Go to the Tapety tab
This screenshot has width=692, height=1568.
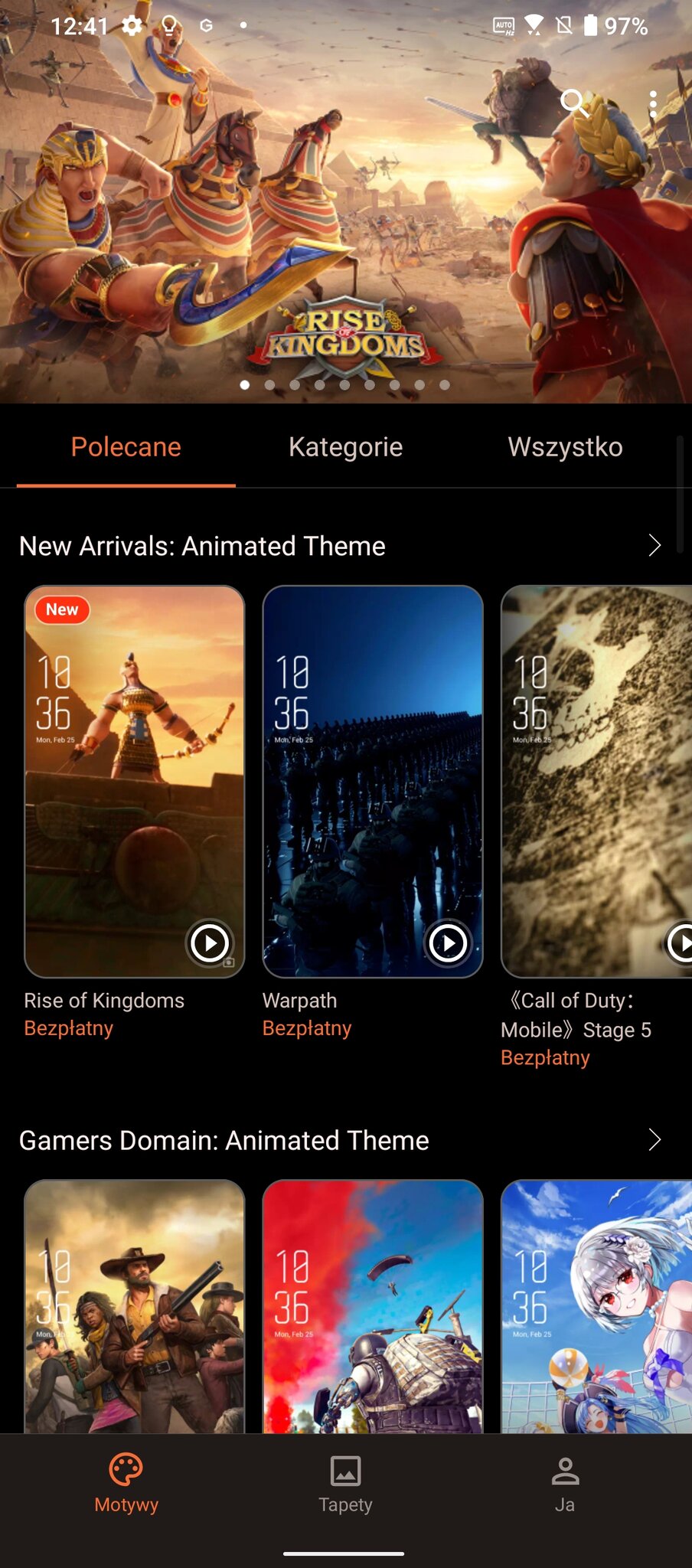345,1484
